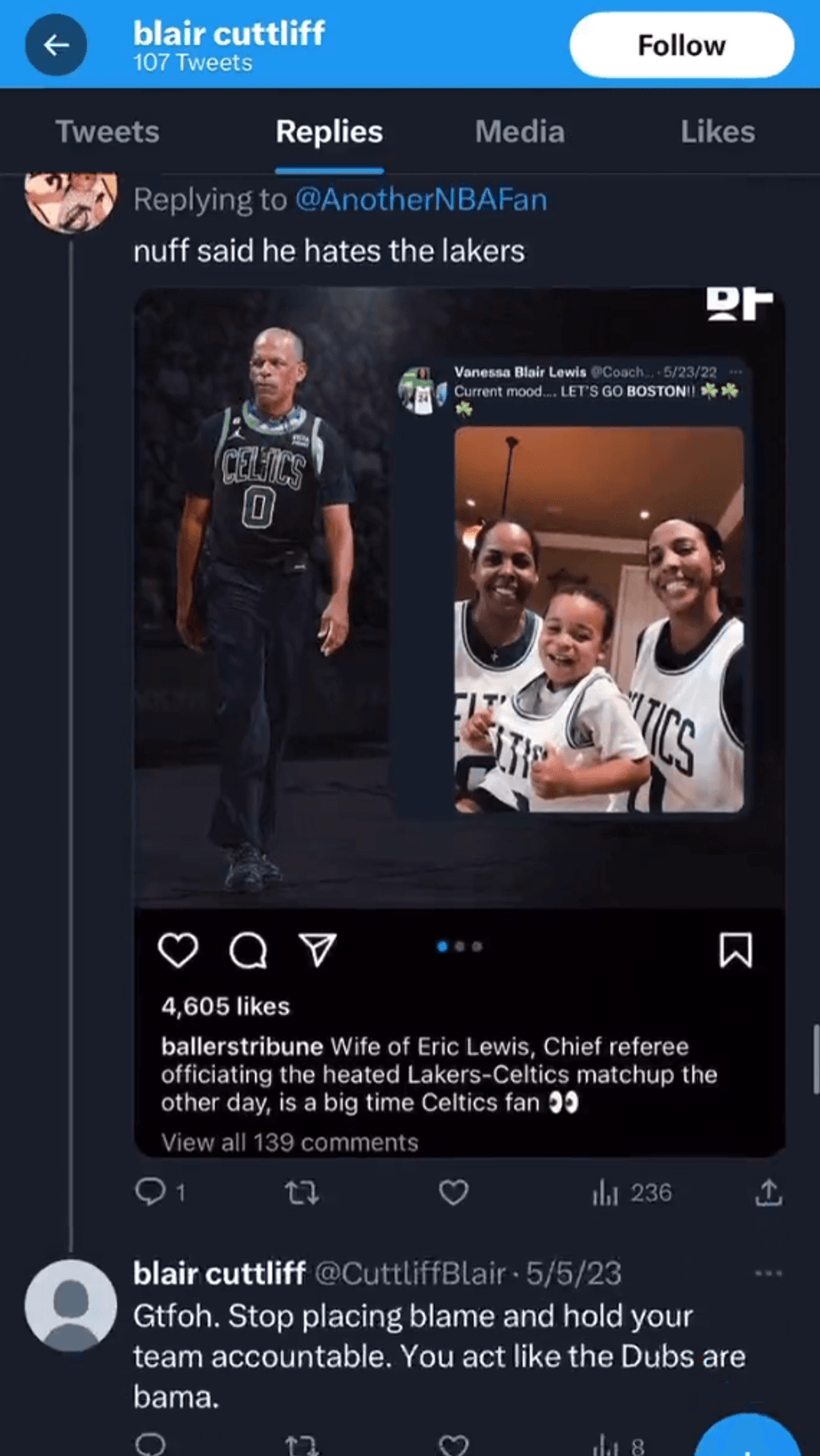
Task: Switch to the Tweets tab
Action: coord(107,132)
